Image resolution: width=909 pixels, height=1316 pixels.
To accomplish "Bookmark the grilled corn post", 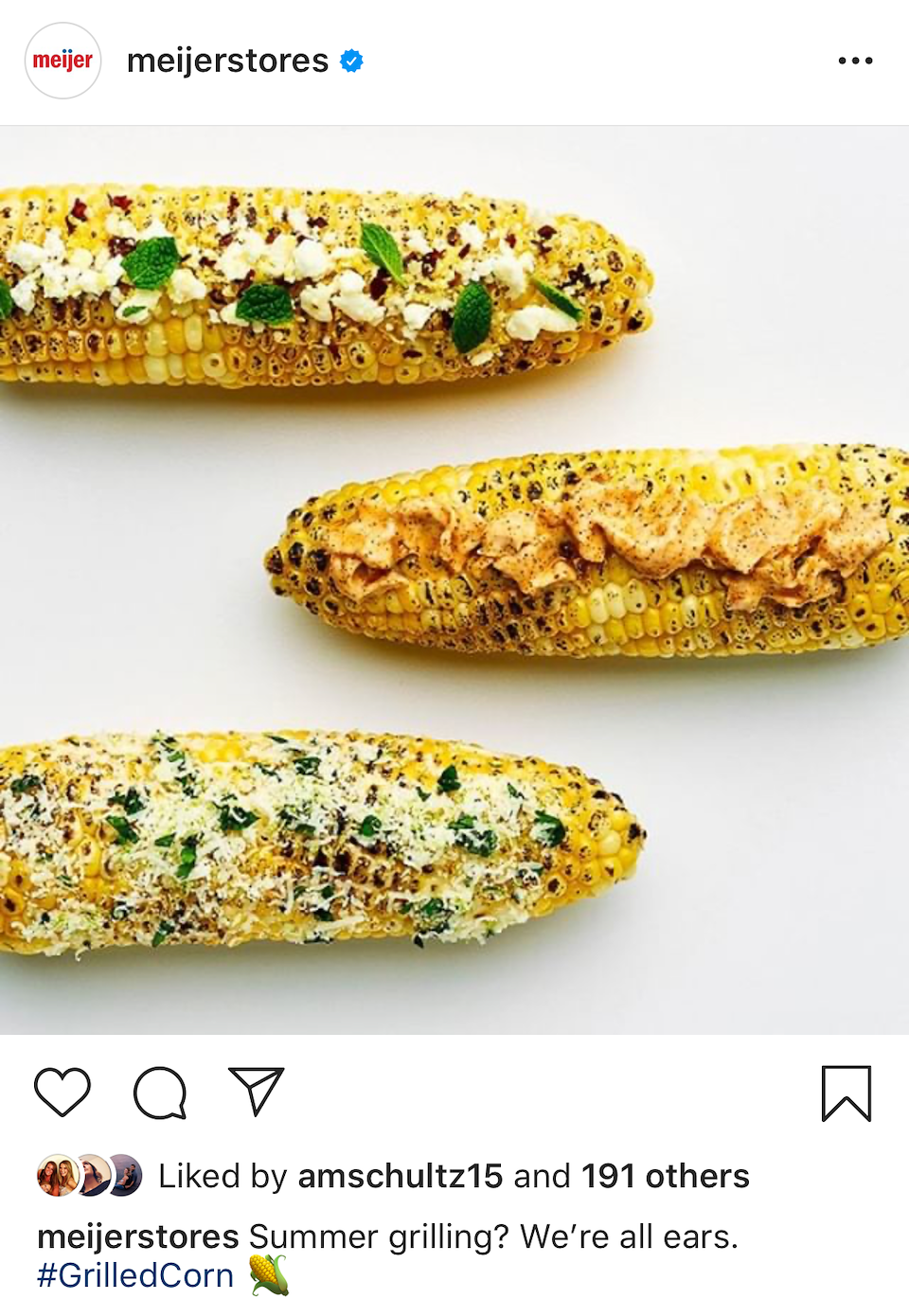I will (846, 1094).
